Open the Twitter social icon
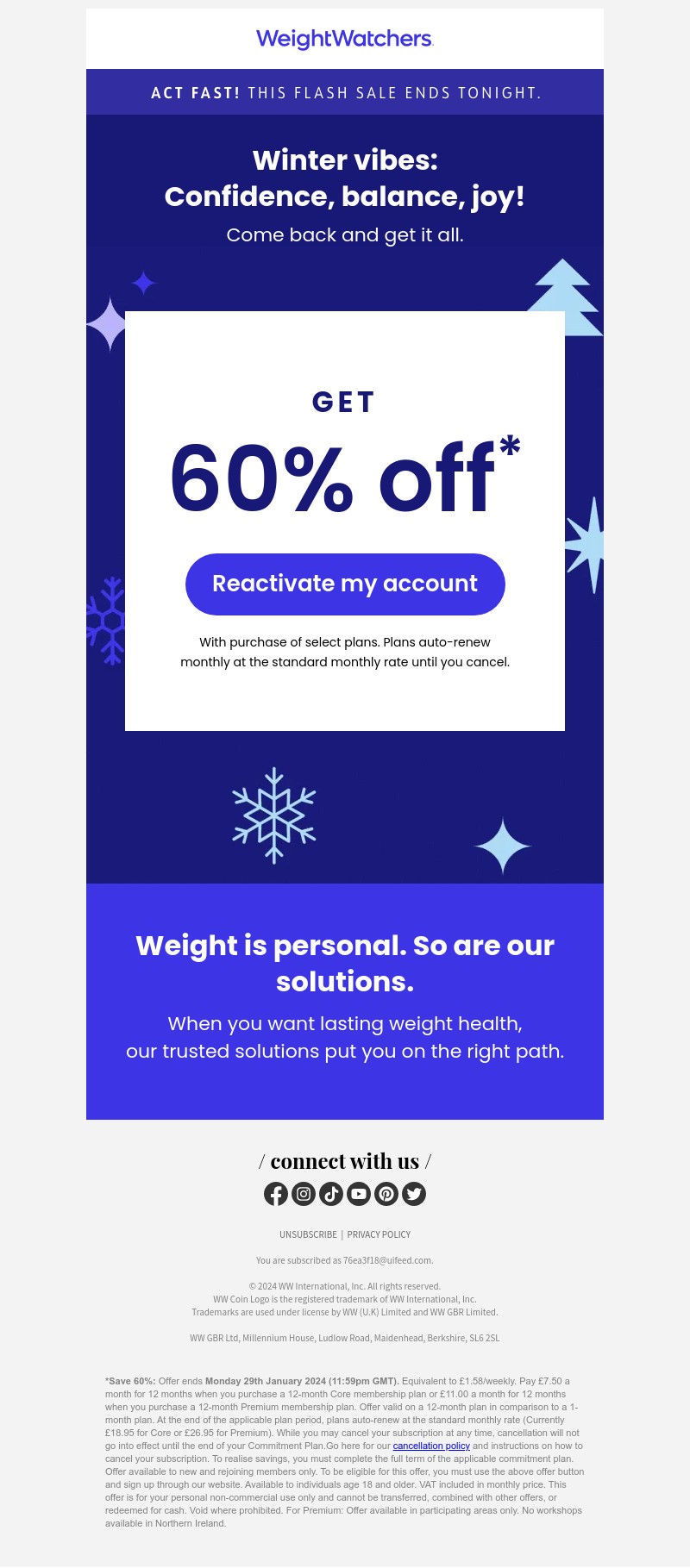This screenshot has height=1568, width=690. point(414,1194)
